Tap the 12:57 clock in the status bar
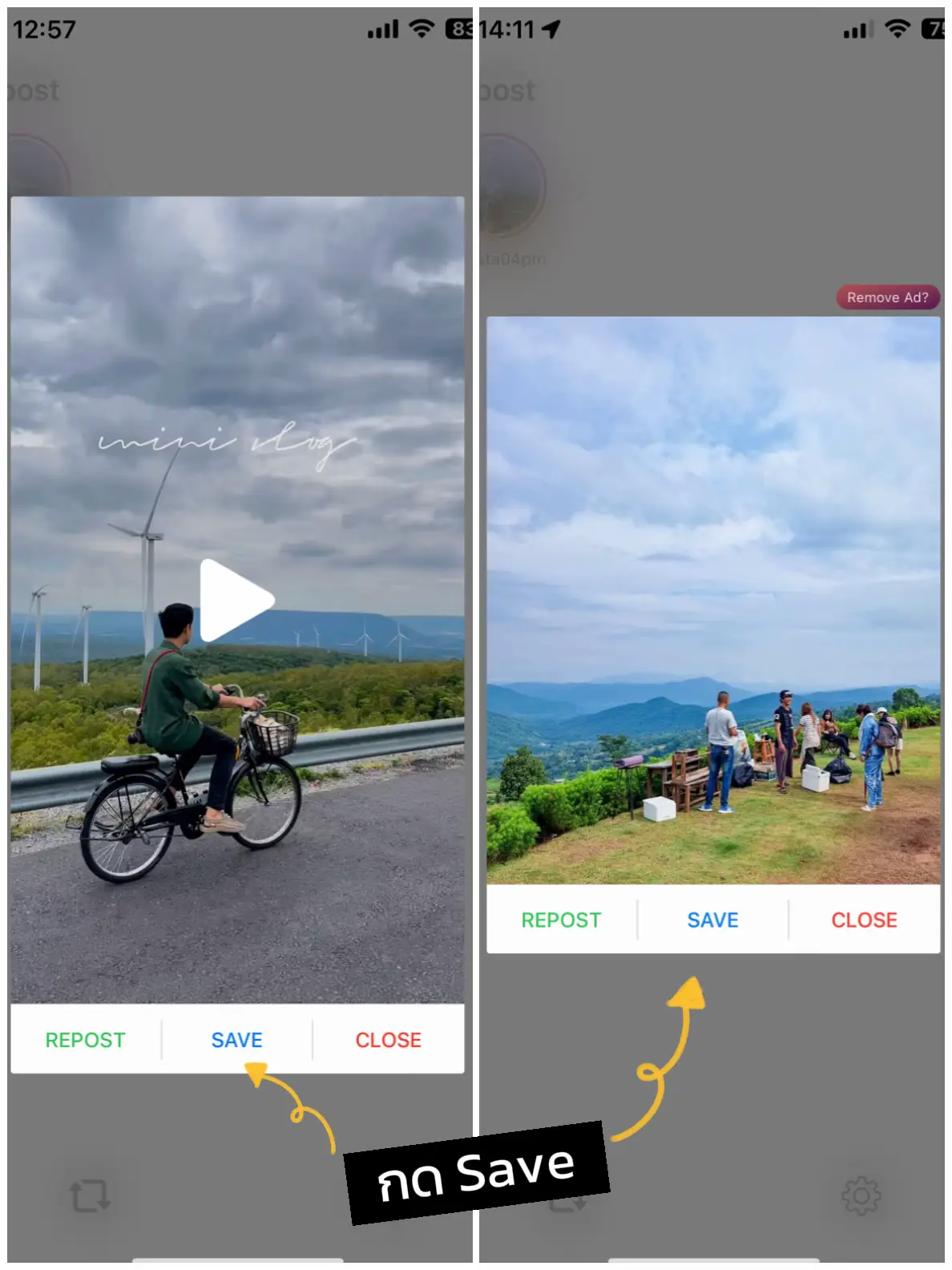The width and height of the screenshot is (952, 1270). (x=44, y=29)
